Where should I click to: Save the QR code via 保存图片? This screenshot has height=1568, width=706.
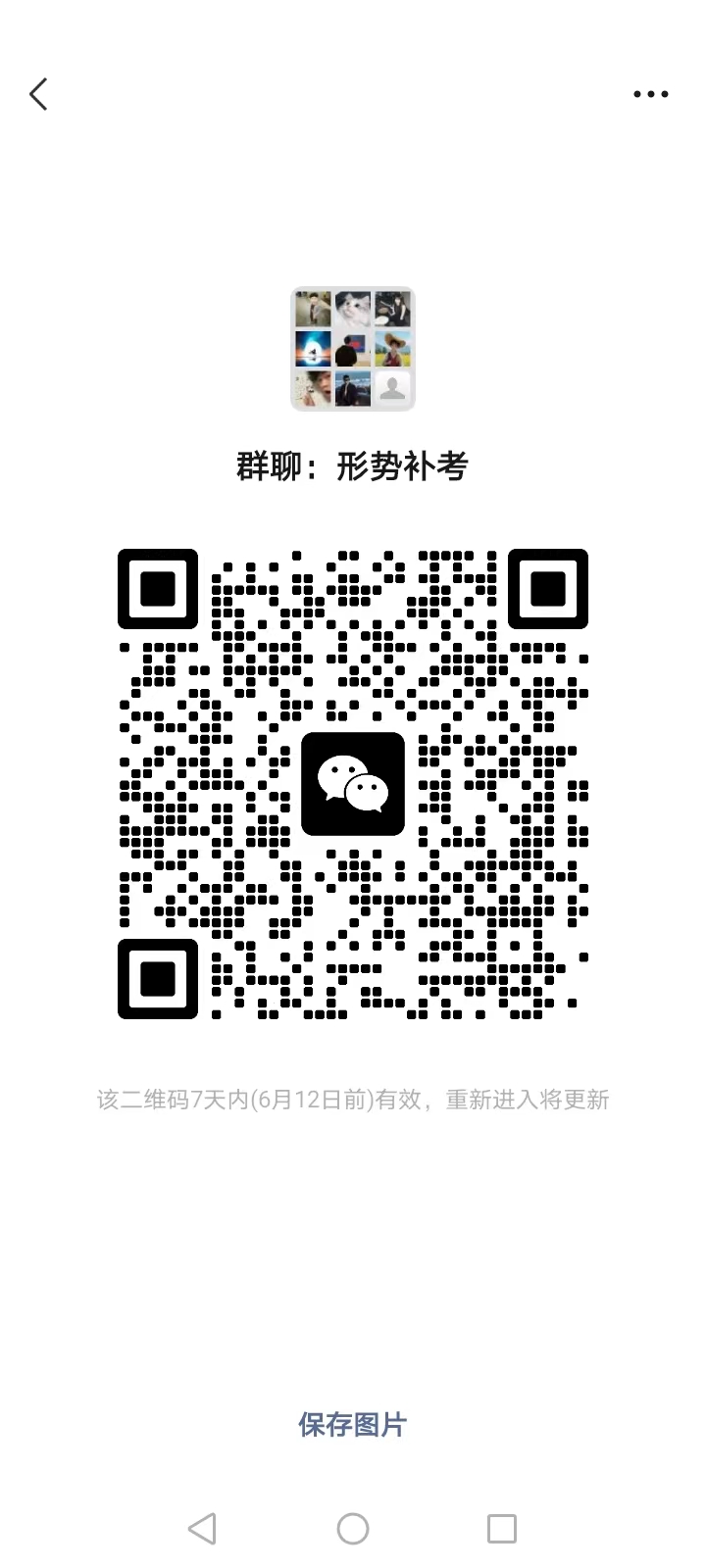(352, 1424)
